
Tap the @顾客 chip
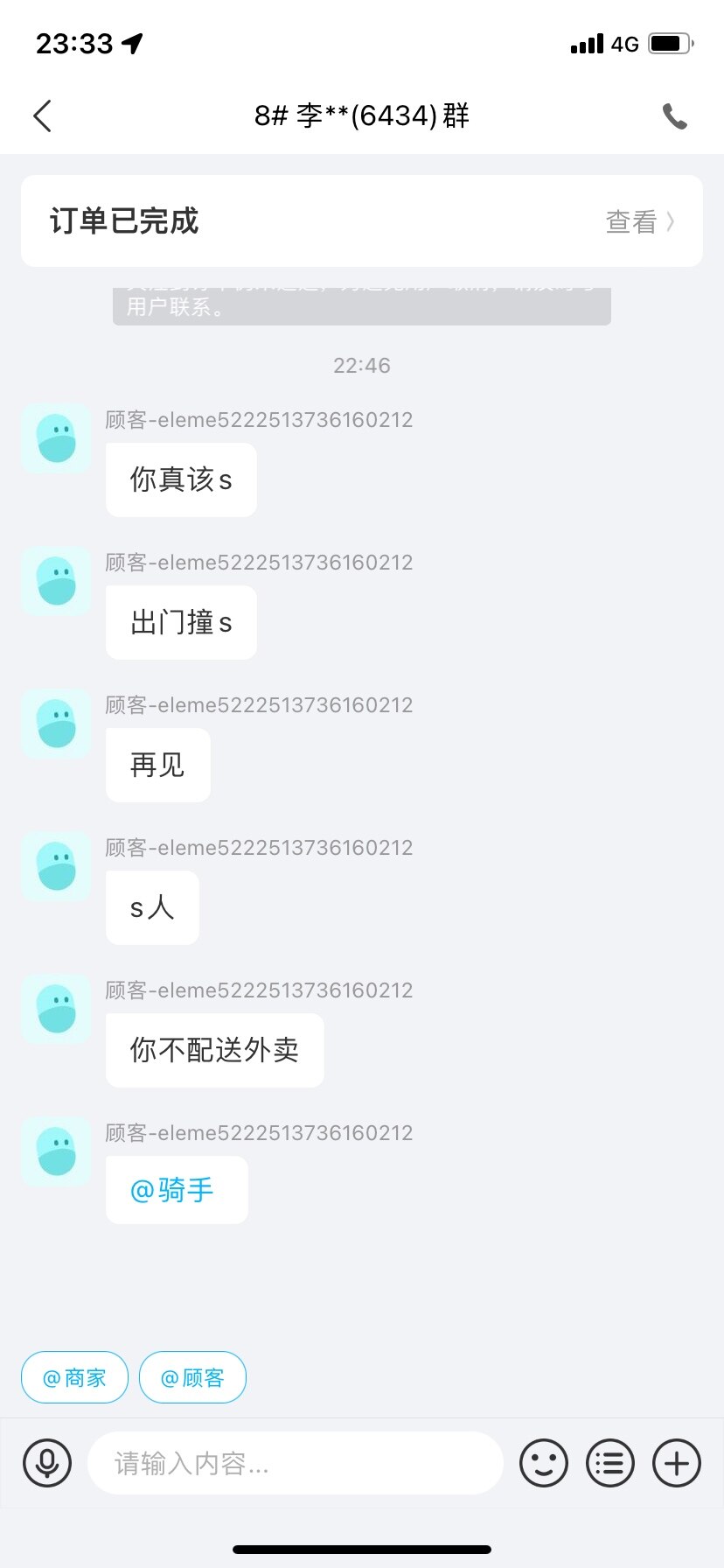coord(192,1377)
